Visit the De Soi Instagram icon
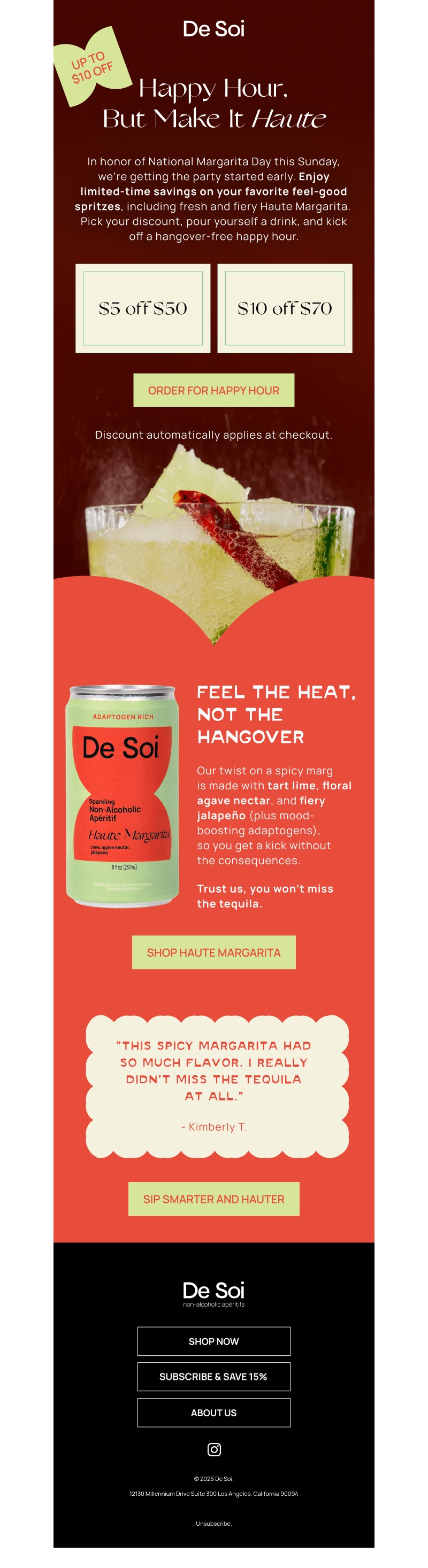 (x=214, y=1449)
